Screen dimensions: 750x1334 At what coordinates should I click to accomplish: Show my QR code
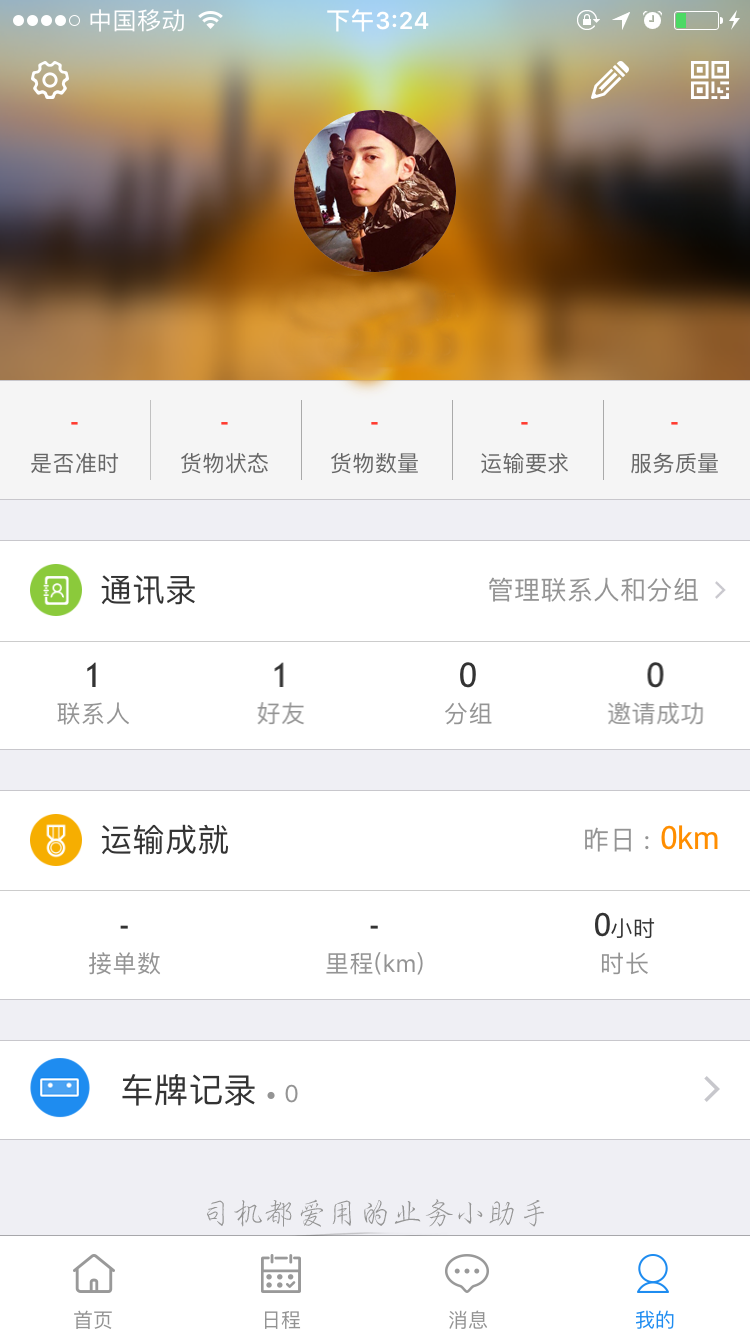point(710,80)
